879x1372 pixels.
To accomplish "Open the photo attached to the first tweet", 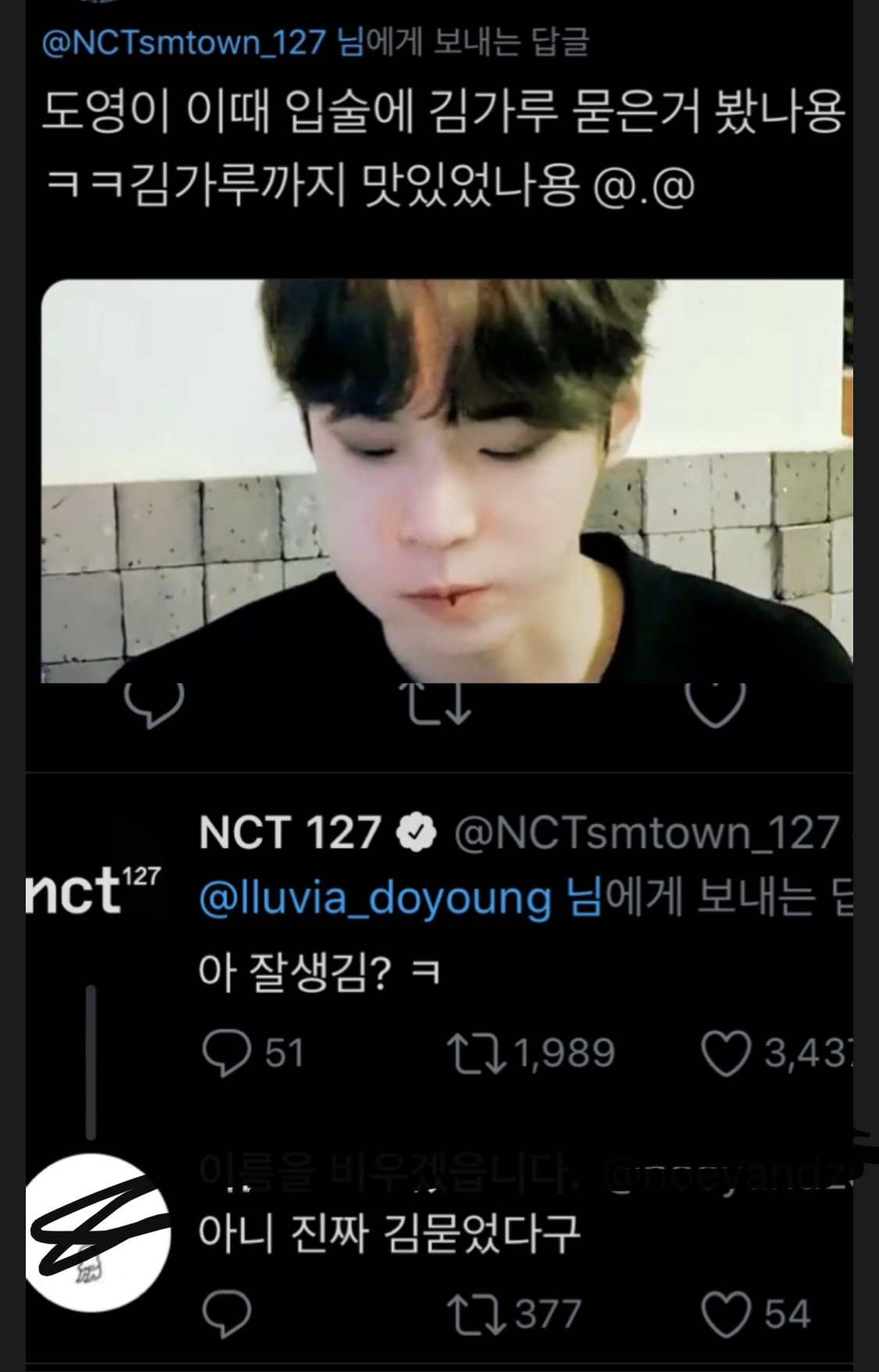I will point(445,481).
